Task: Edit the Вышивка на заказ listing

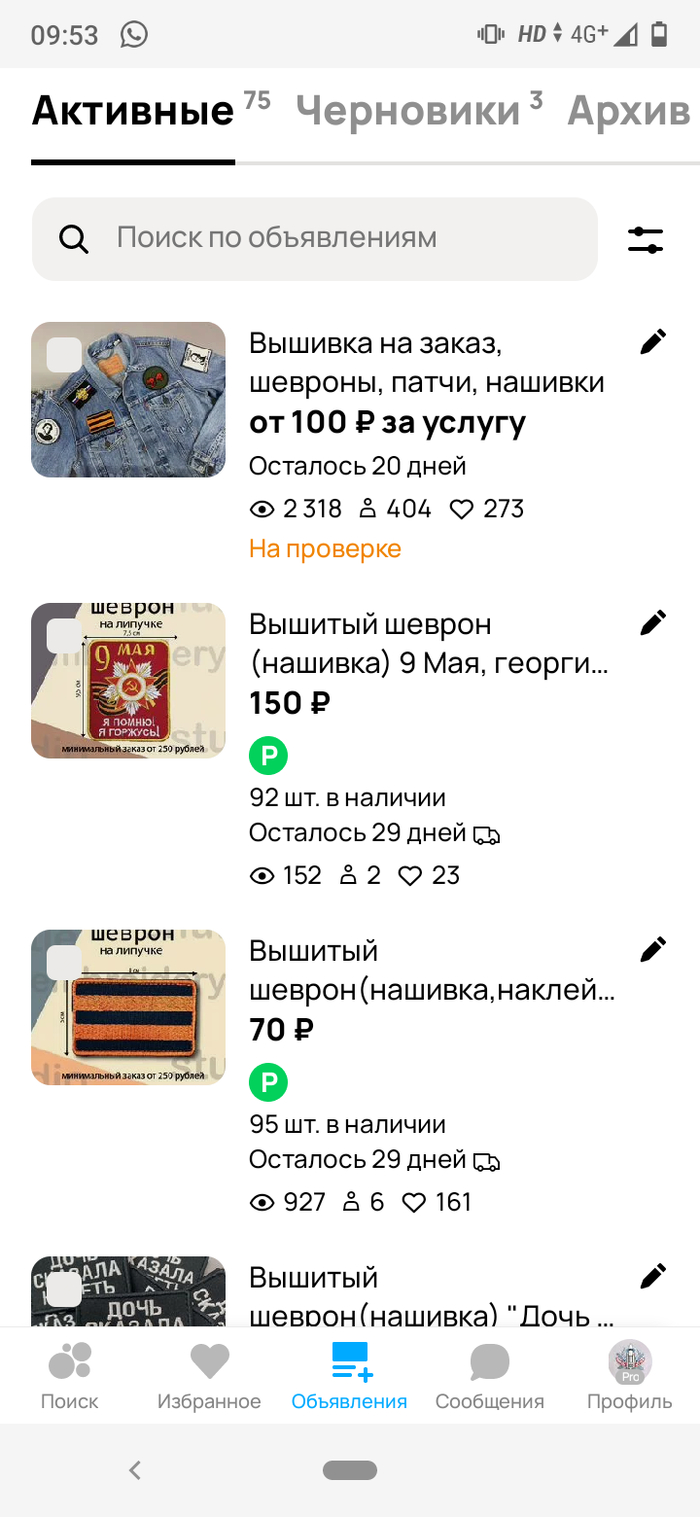Action: coord(652,343)
